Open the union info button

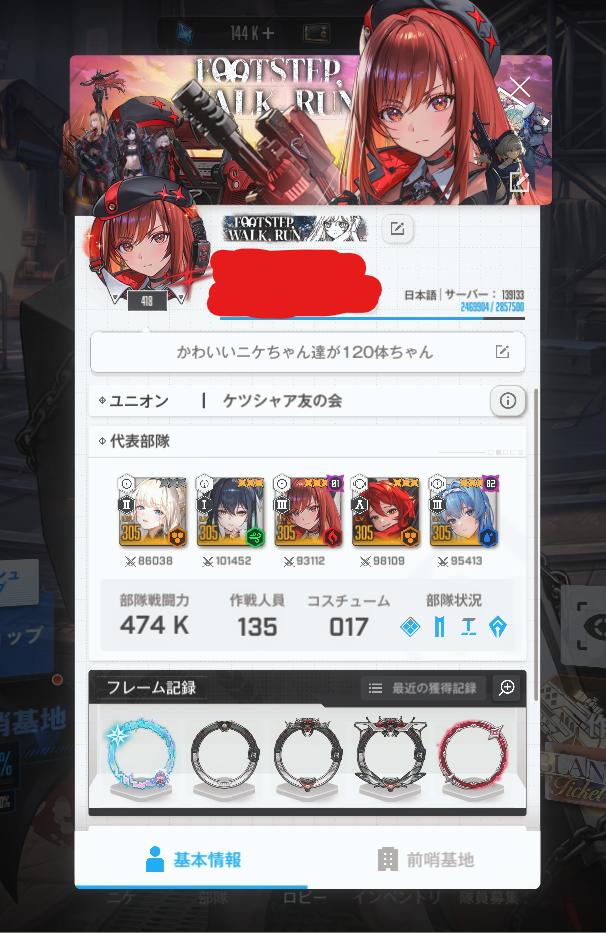(x=508, y=401)
